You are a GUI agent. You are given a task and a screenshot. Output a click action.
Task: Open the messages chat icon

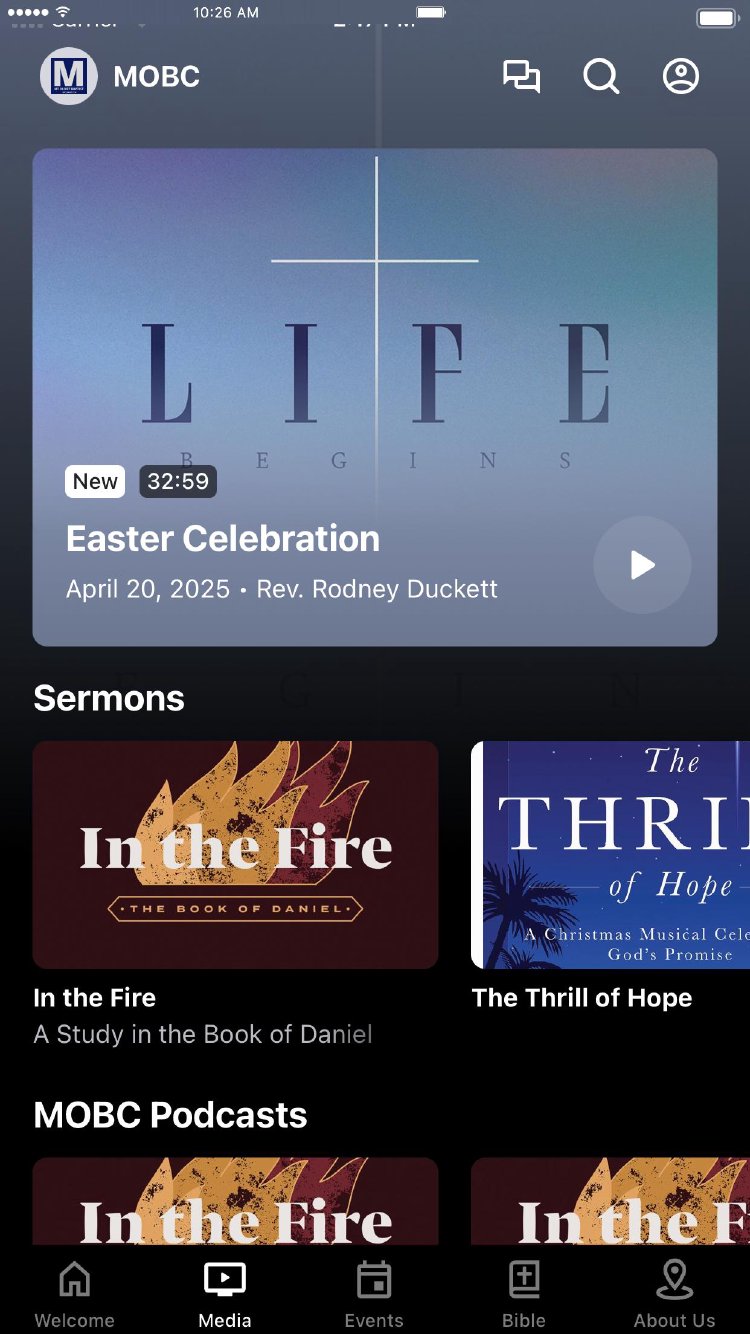[x=521, y=77]
